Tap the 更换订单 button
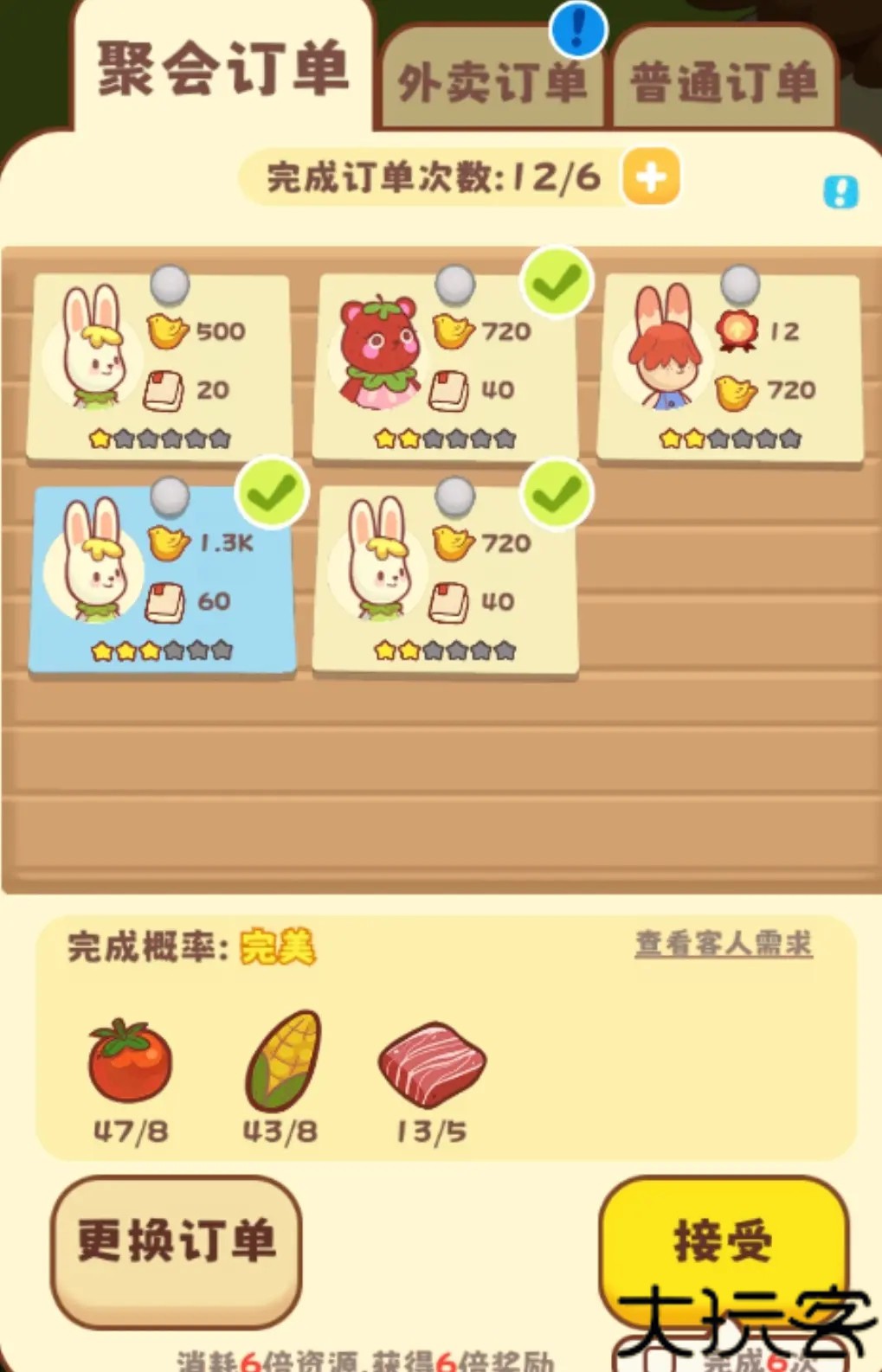882x1372 pixels. point(177,1241)
